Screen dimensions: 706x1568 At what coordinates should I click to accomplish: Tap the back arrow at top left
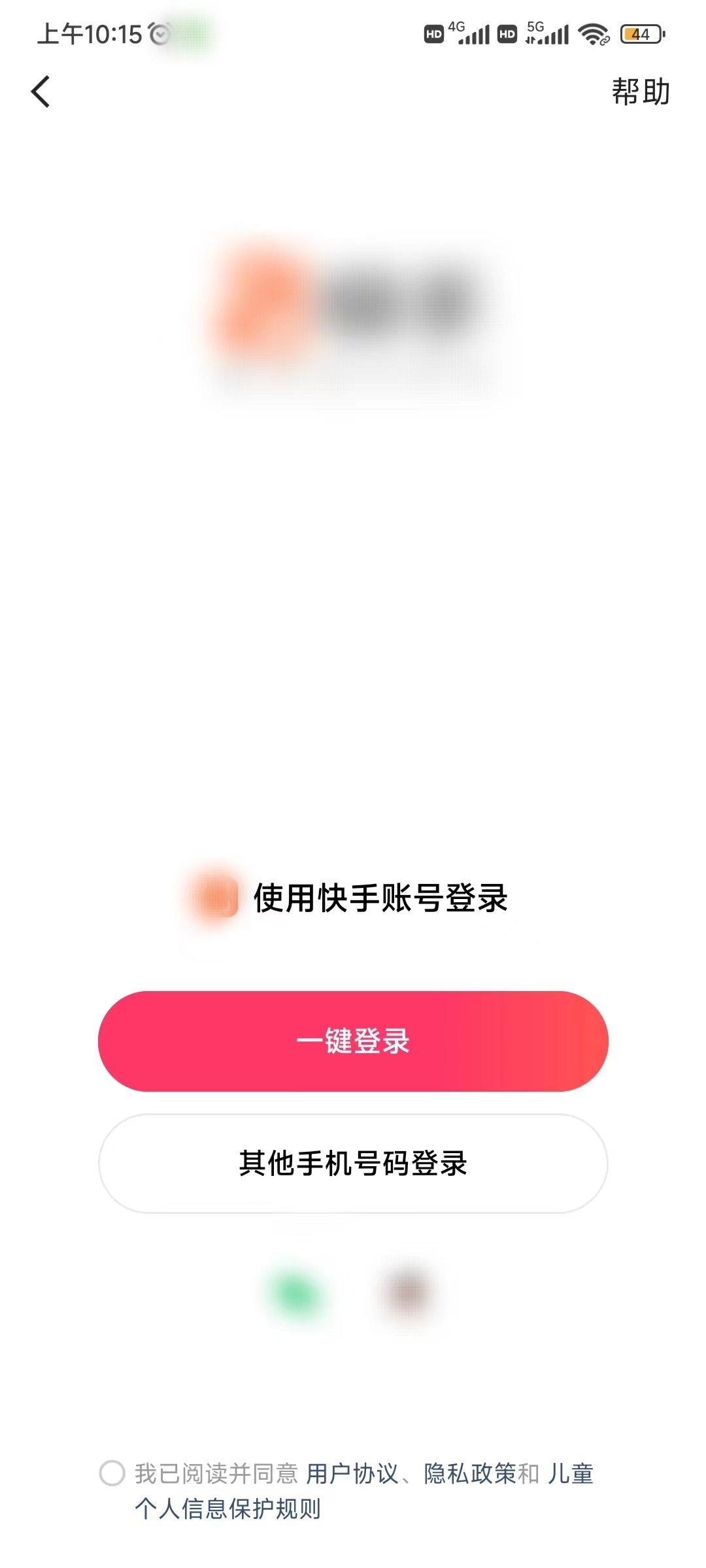[x=41, y=91]
